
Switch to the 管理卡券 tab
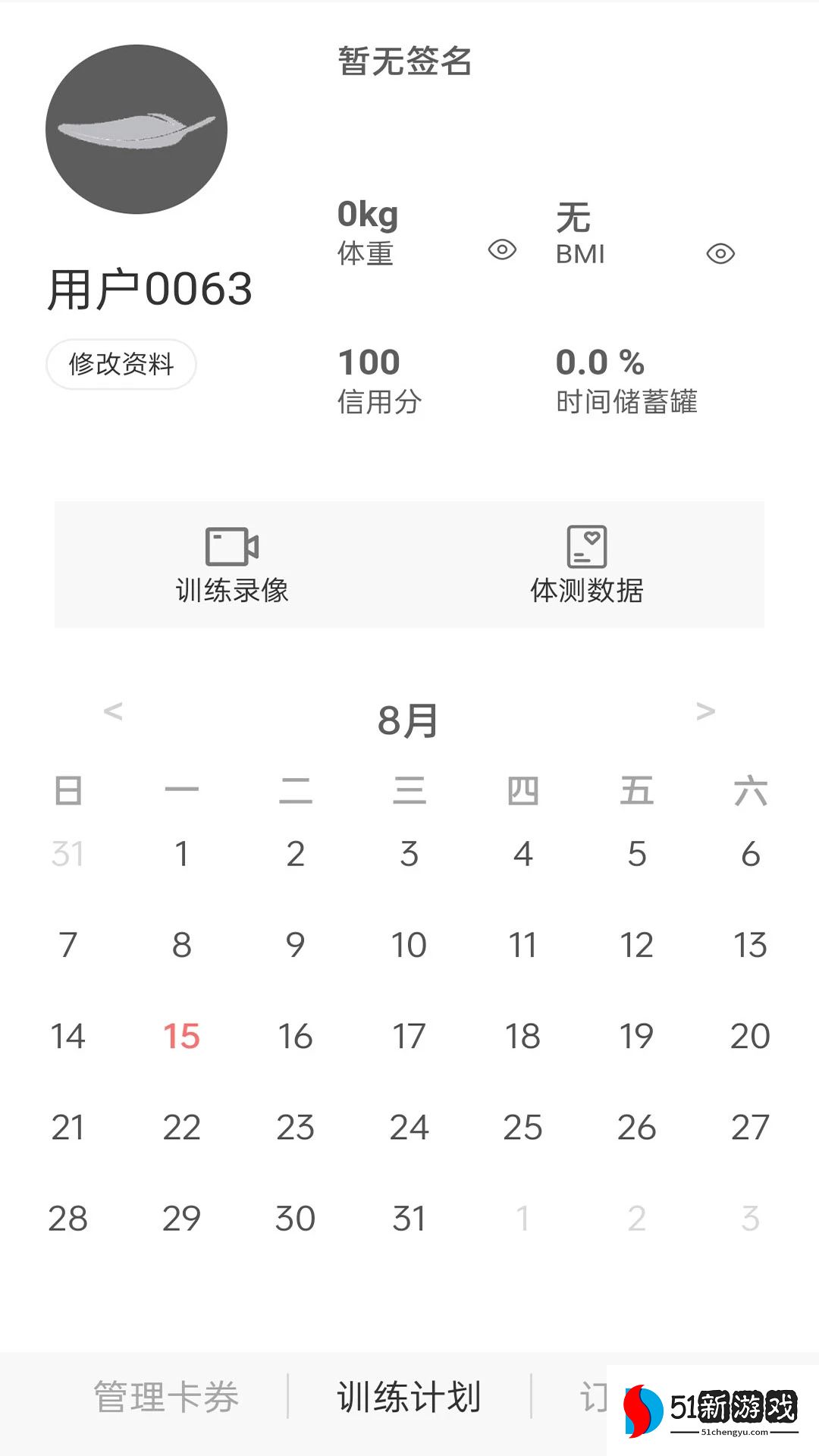[x=166, y=1397]
